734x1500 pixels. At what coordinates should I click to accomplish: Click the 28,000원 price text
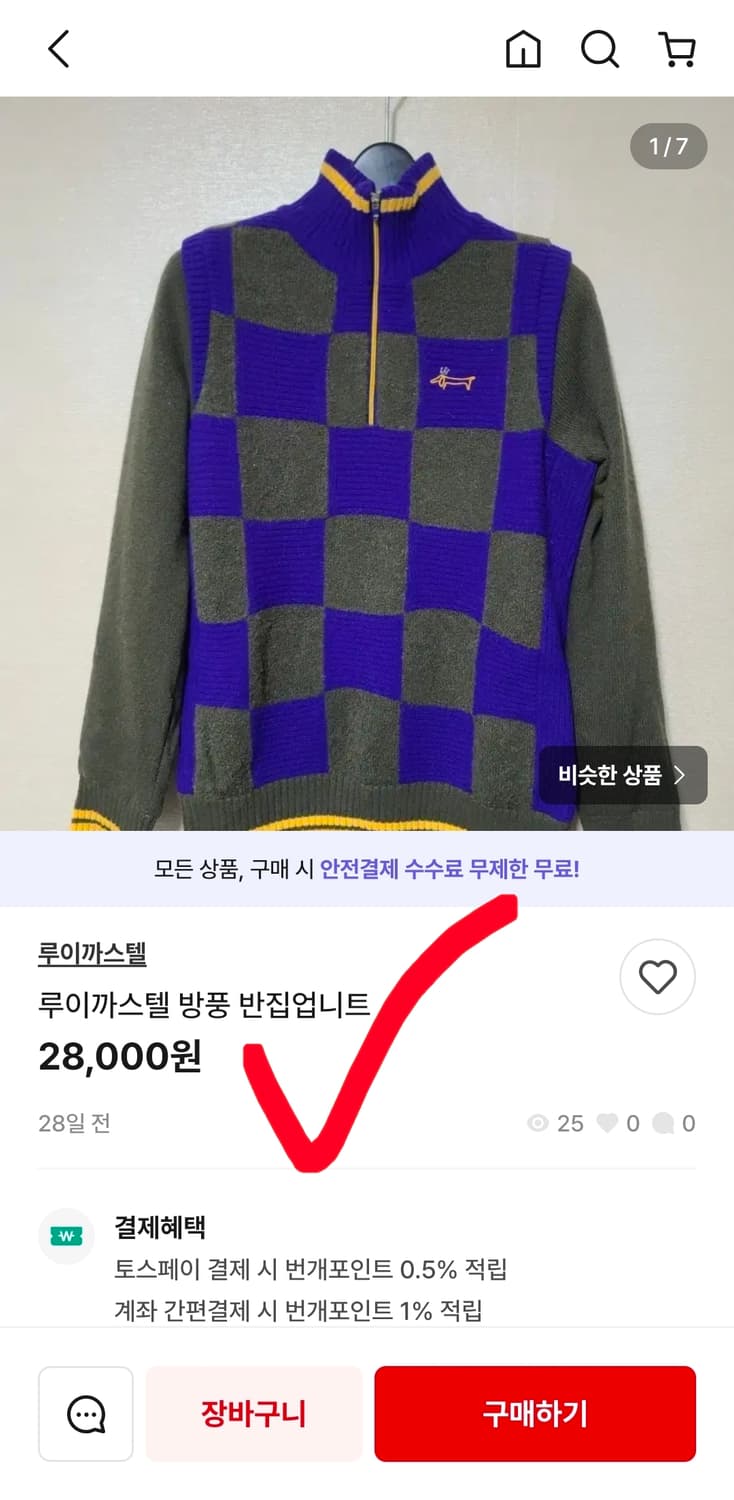(x=119, y=1057)
